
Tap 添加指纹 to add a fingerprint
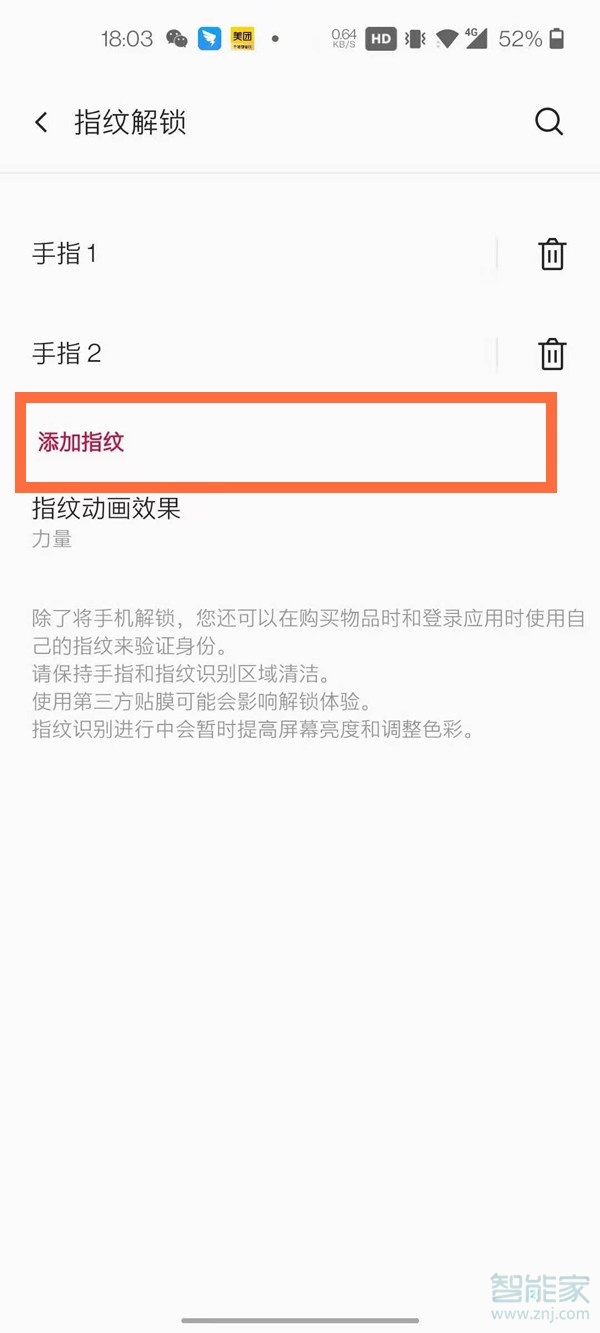click(81, 442)
